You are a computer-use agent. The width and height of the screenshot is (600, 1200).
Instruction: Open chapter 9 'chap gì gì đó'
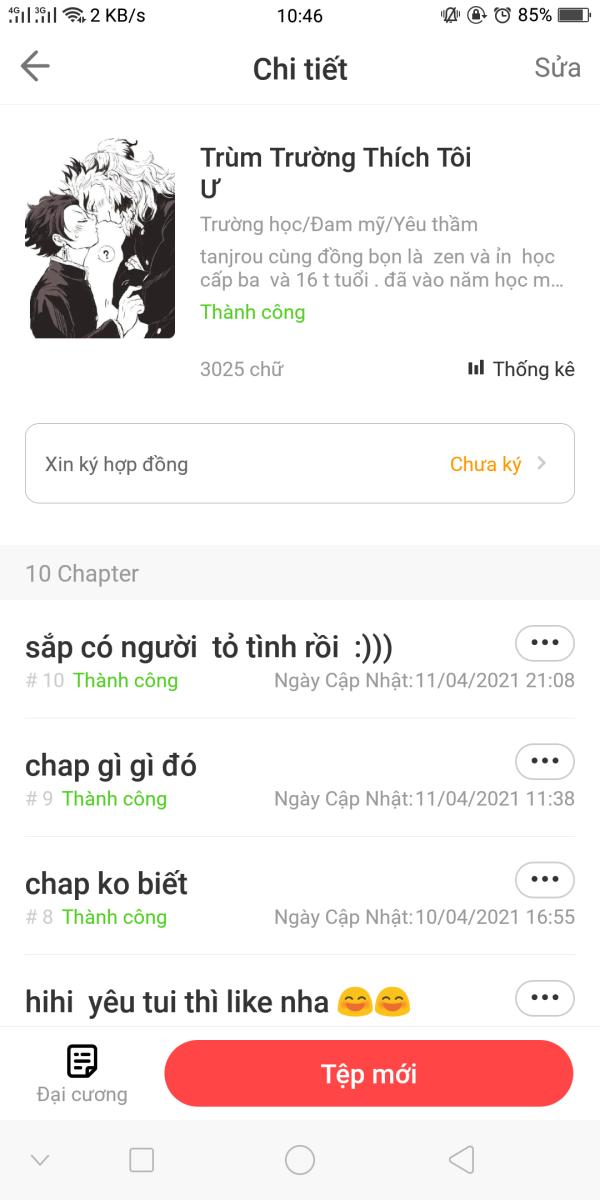click(x=111, y=766)
